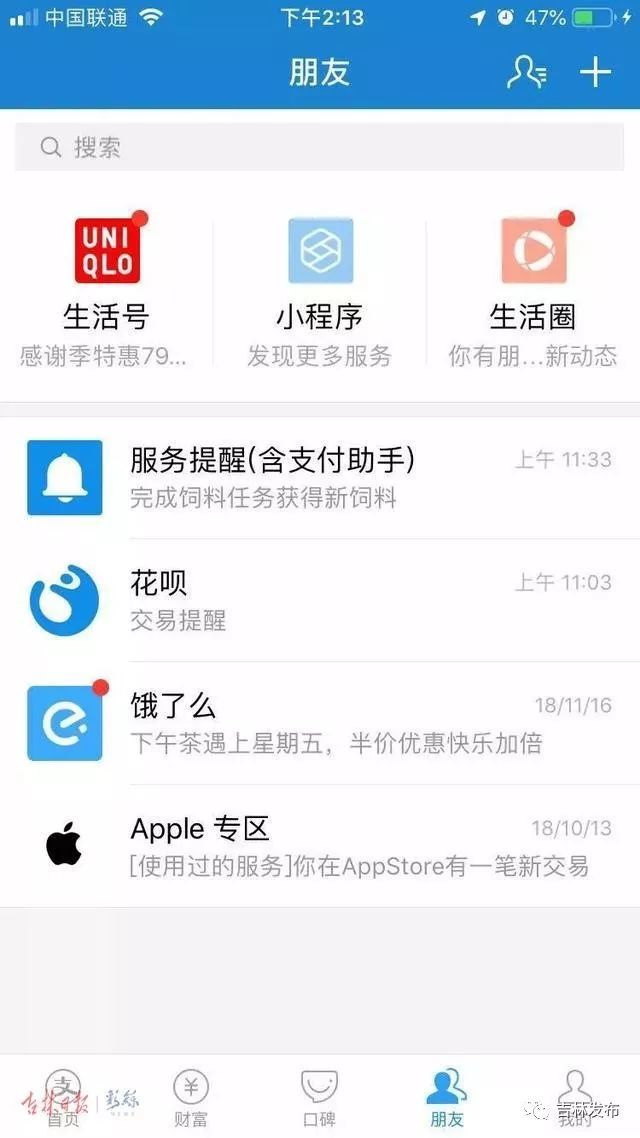This screenshot has width=640, height=1138.
Task: Go to the 我的 profile tab
Action: point(575,1097)
